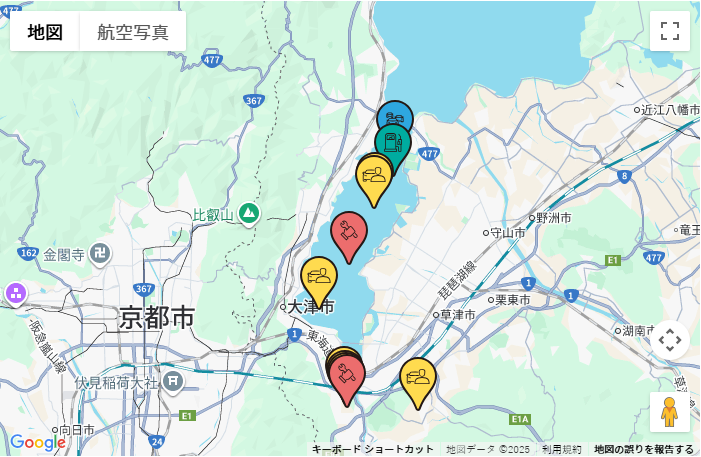
Task: Open 地図の誤りを報告する link
Action: (643, 449)
